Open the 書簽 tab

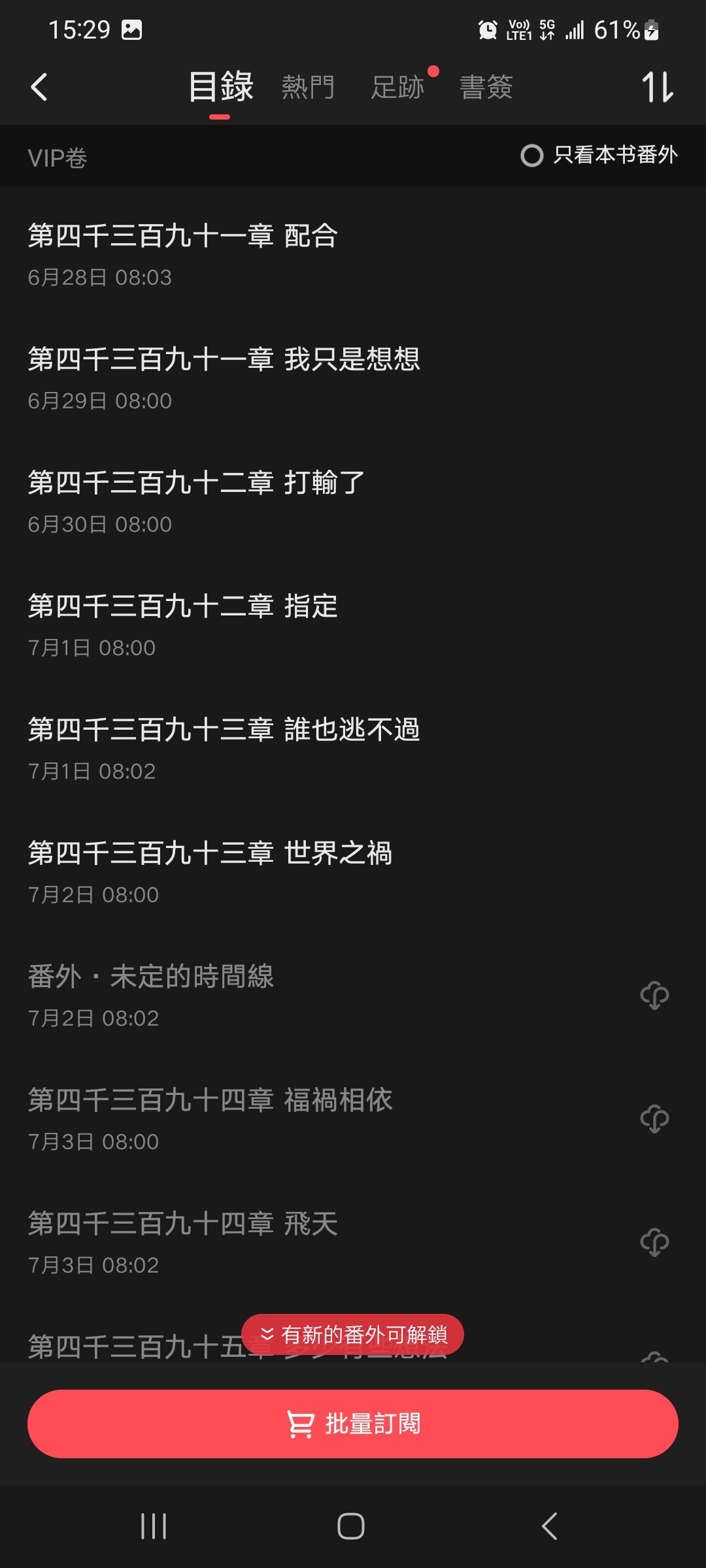[486, 87]
